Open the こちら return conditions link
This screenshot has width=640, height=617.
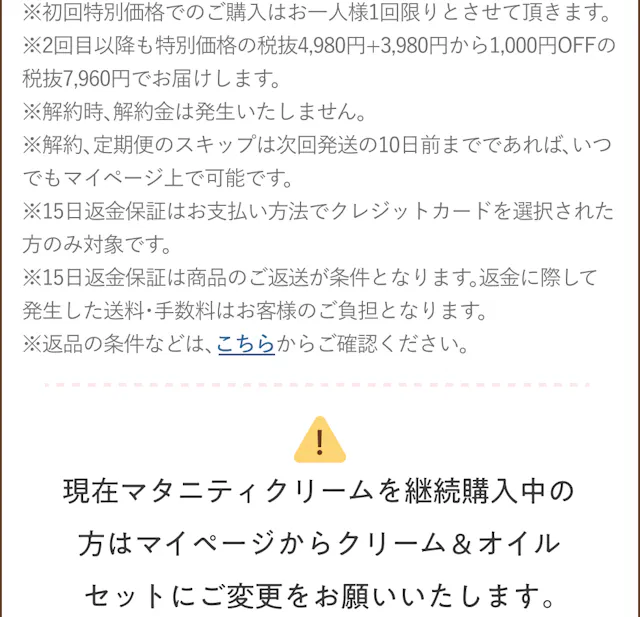(x=246, y=345)
